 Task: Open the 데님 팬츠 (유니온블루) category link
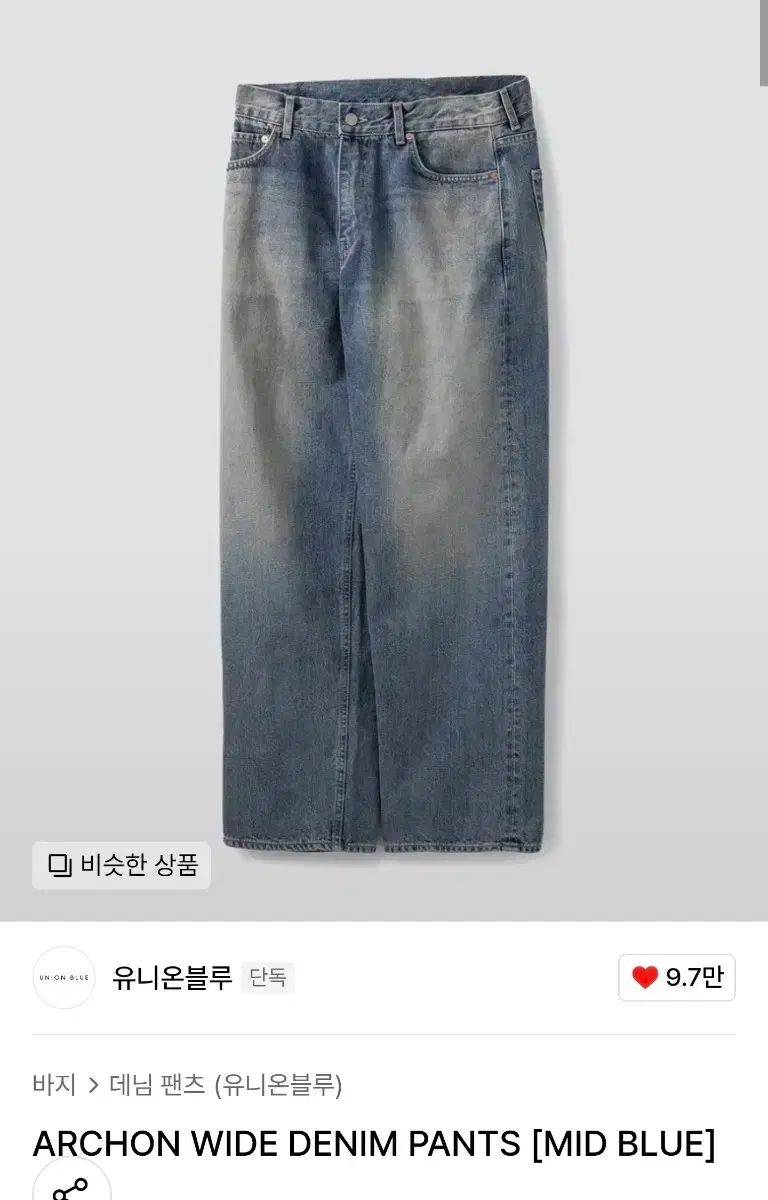(x=226, y=1084)
